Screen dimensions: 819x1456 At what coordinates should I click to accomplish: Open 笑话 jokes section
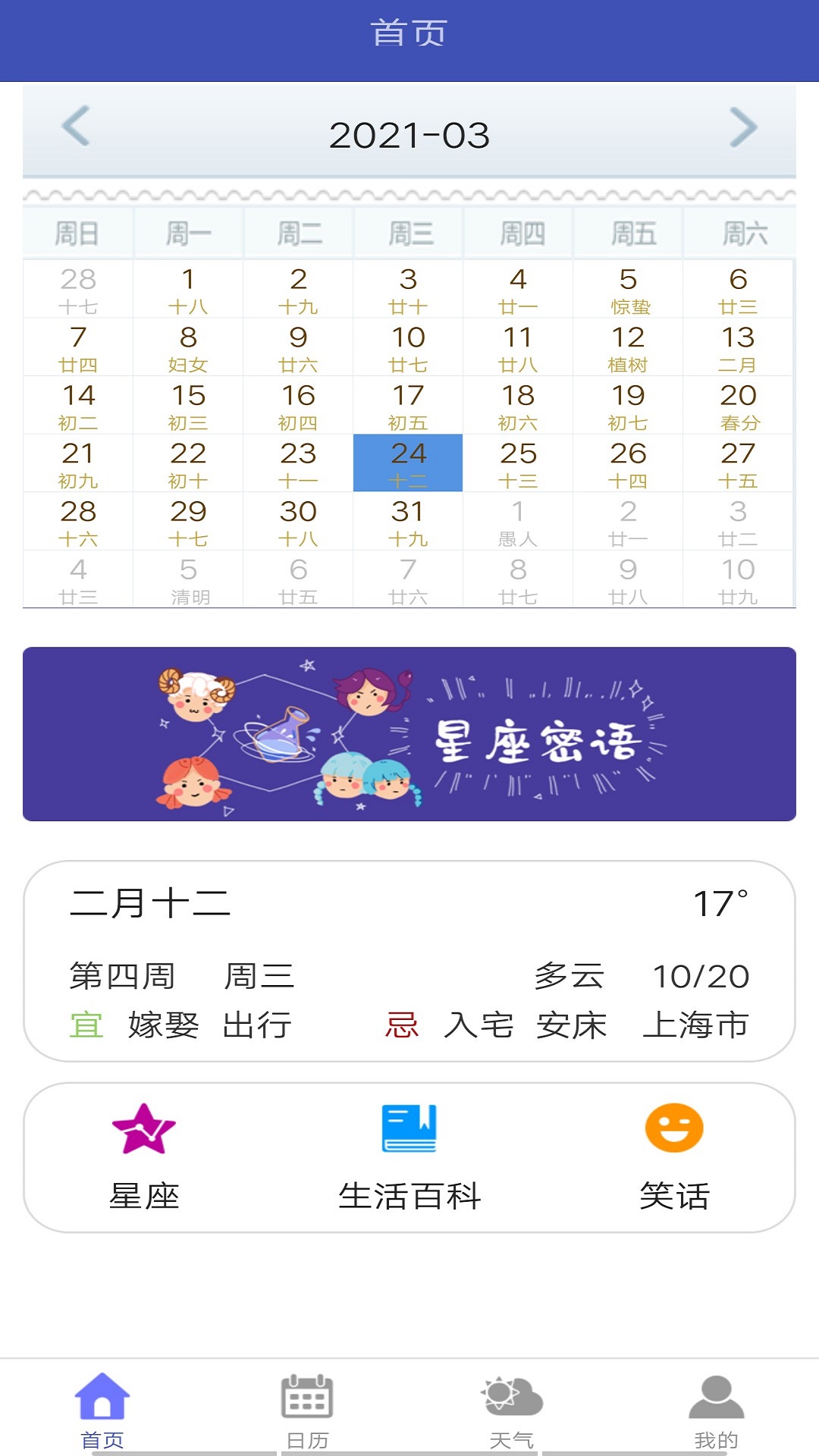674,1157
